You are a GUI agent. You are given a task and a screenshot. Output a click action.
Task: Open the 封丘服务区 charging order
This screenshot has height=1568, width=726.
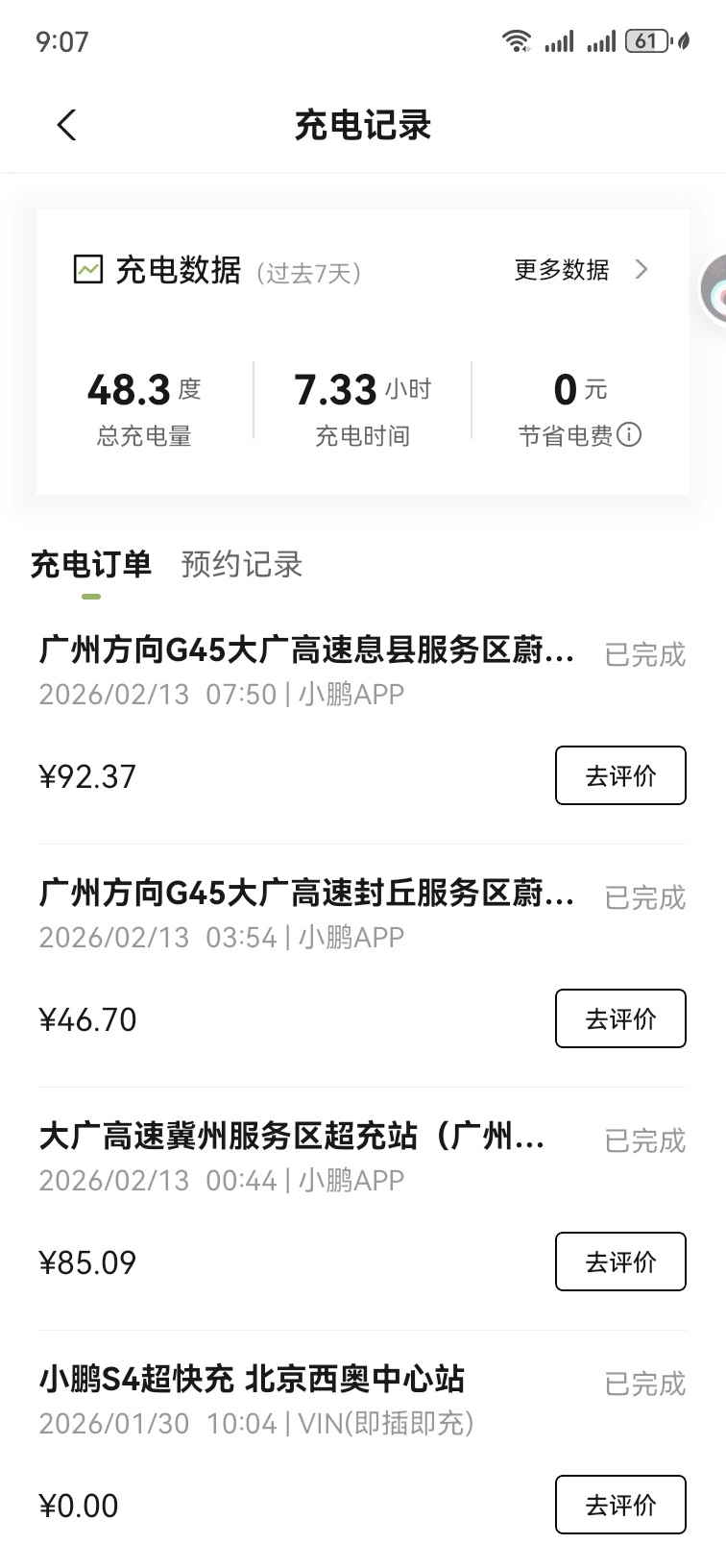(307, 894)
